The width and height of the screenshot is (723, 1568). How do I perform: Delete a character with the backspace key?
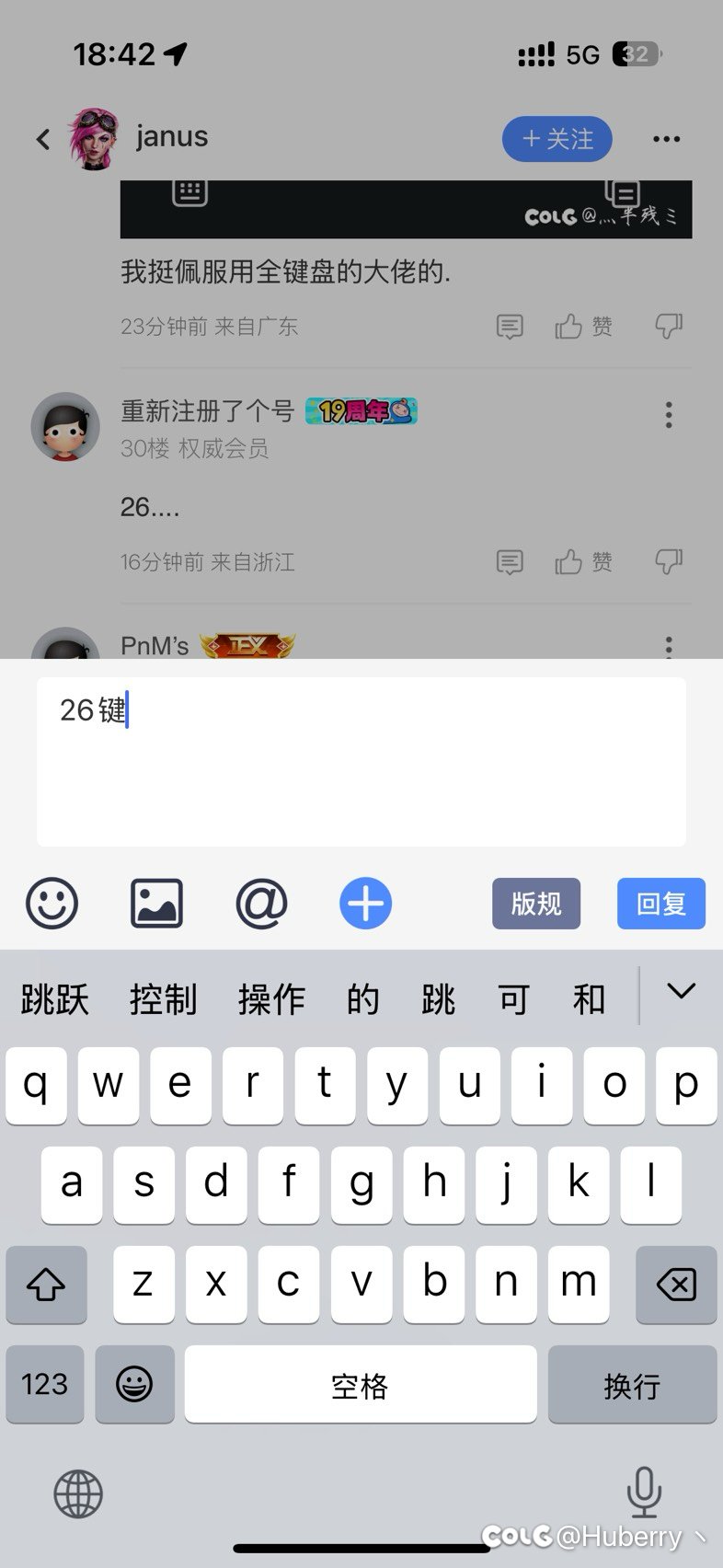(676, 1284)
